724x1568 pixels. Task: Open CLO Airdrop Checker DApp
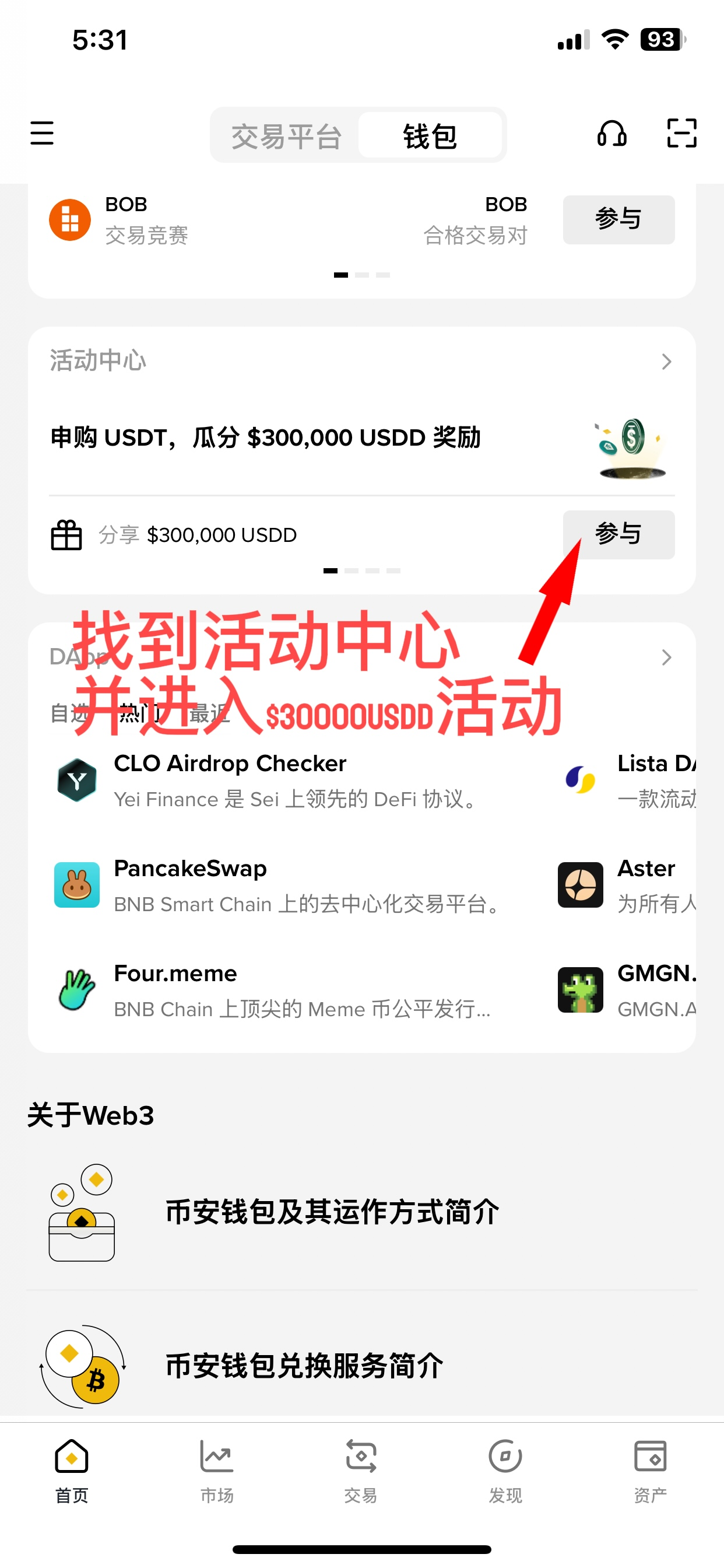click(230, 780)
